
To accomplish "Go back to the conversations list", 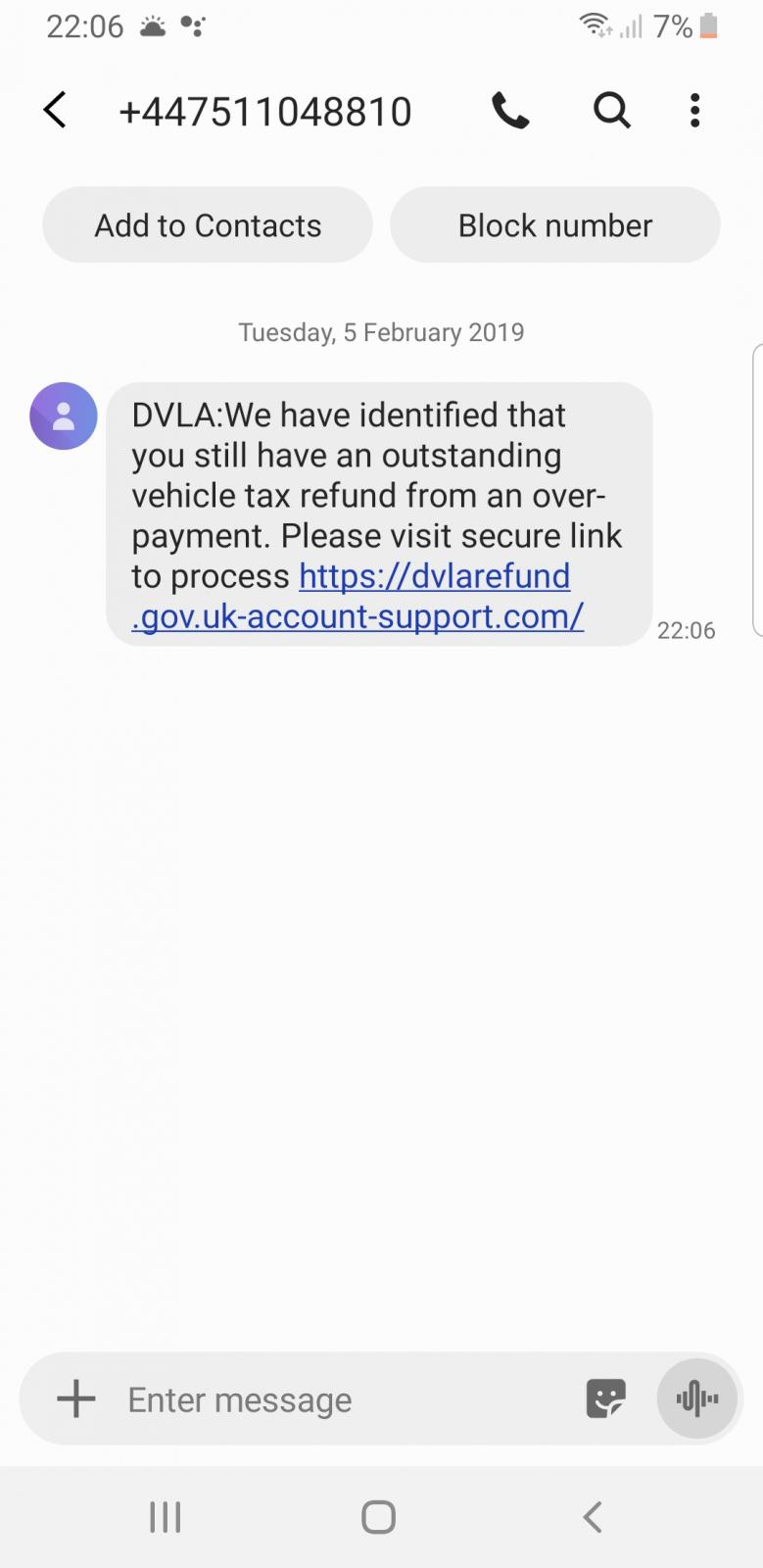I will click(55, 111).
